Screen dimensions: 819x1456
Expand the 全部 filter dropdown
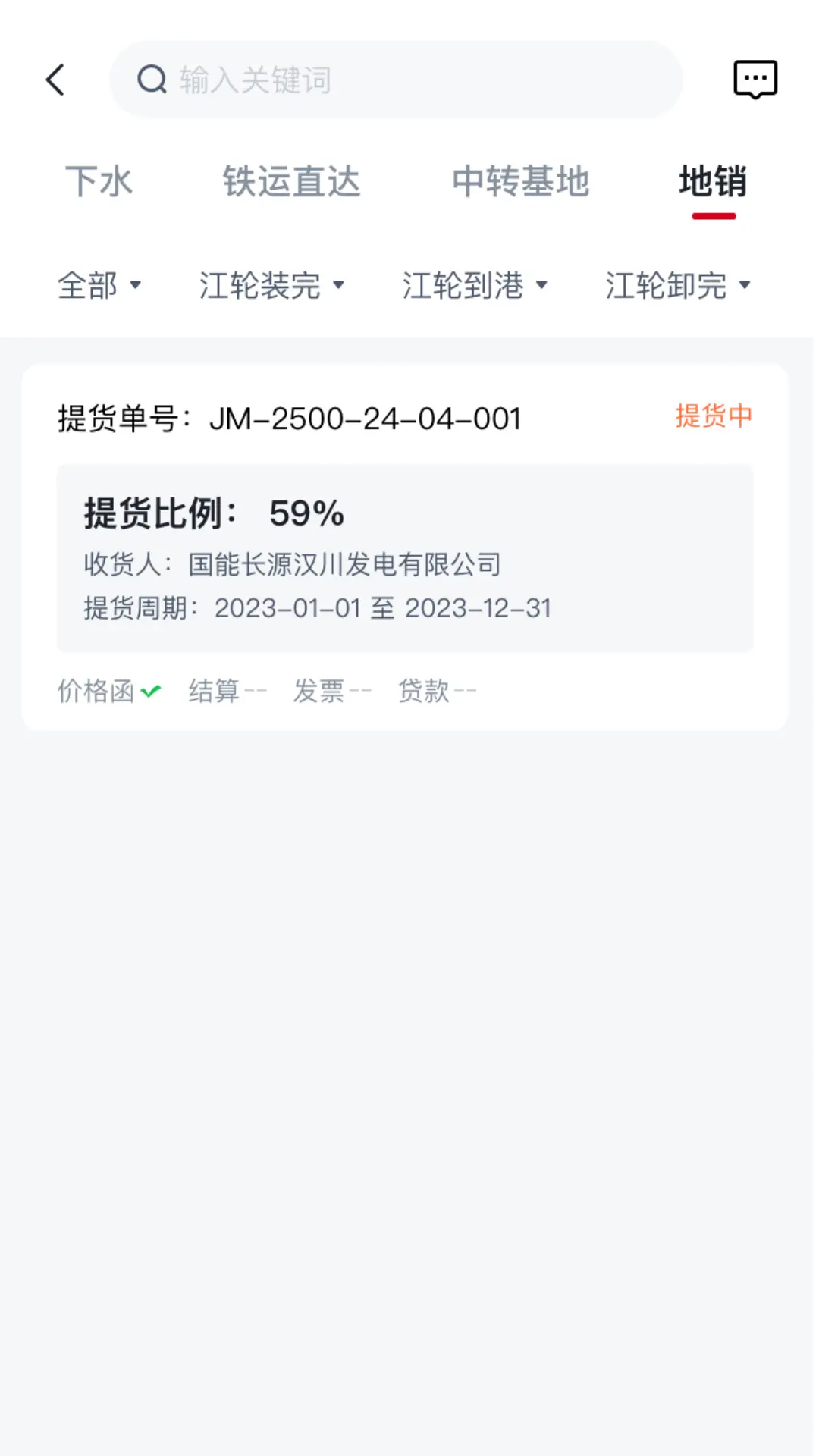pos(101,286)
